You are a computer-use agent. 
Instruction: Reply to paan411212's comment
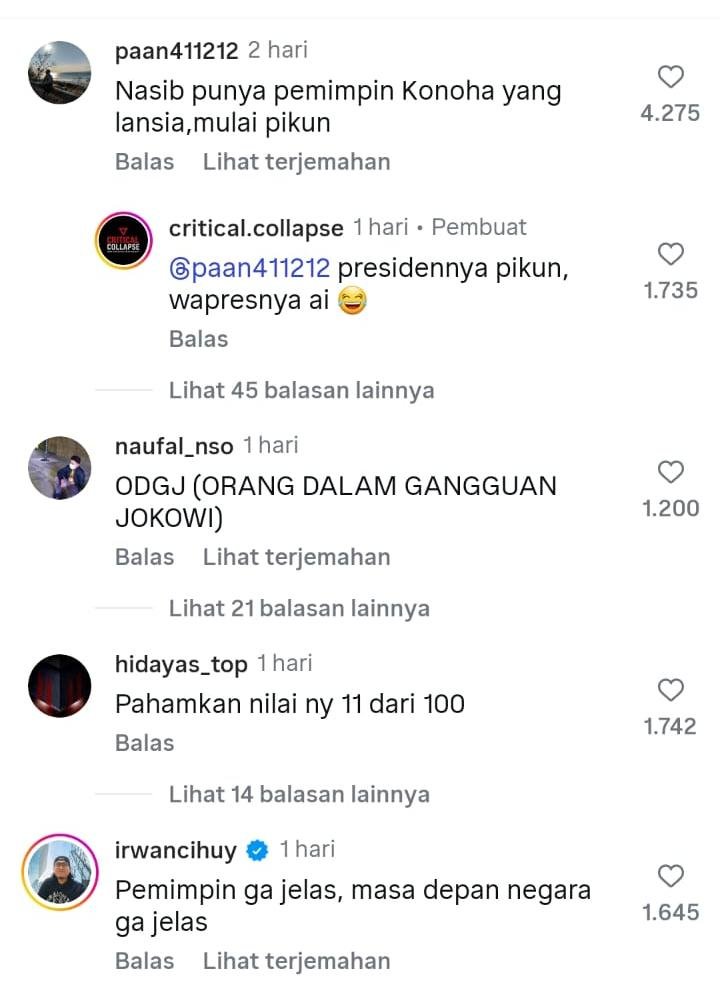pyautogui.click(x=144, y=161)
